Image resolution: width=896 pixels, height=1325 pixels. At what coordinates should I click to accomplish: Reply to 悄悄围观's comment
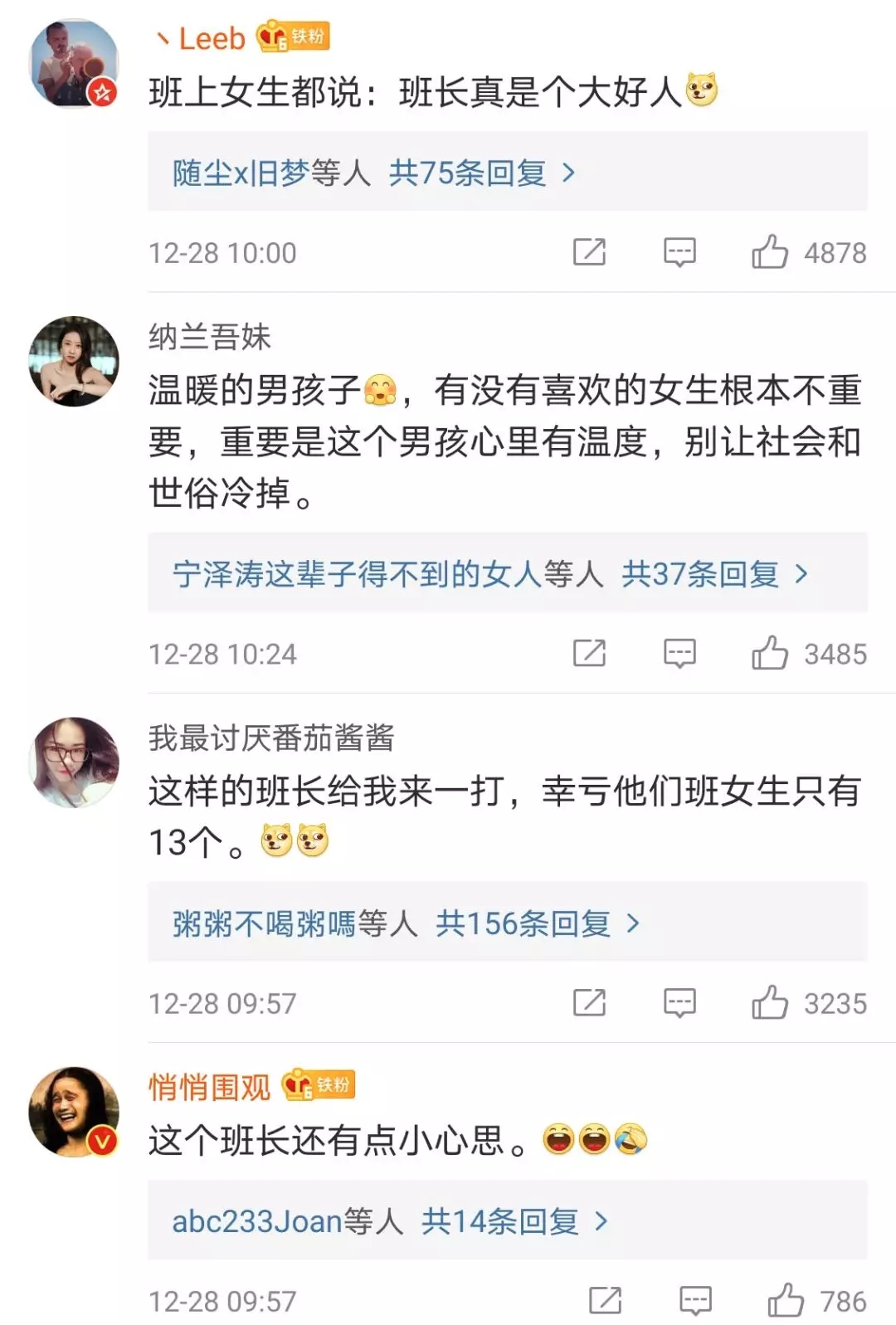695,1301
